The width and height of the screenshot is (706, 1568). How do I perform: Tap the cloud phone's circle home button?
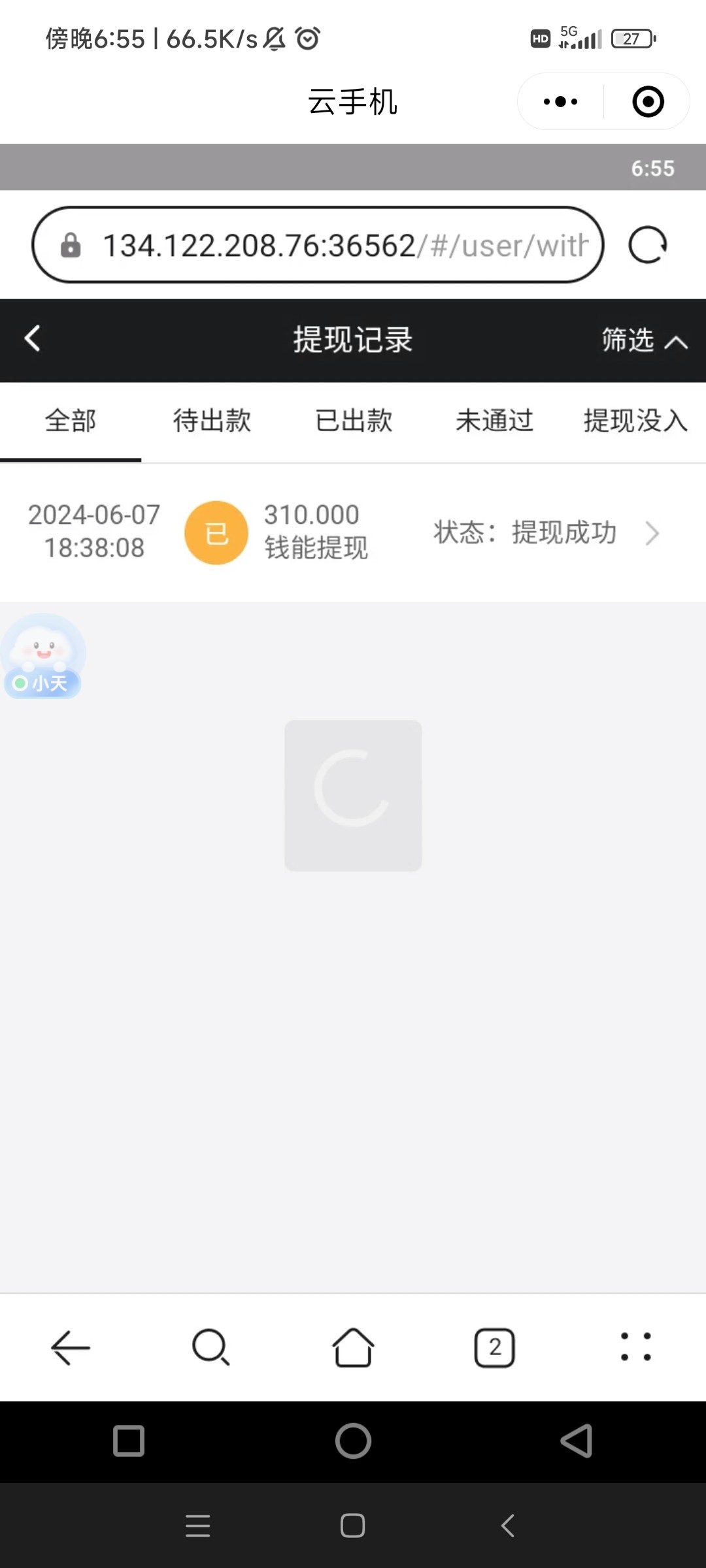click(353, 1441)
